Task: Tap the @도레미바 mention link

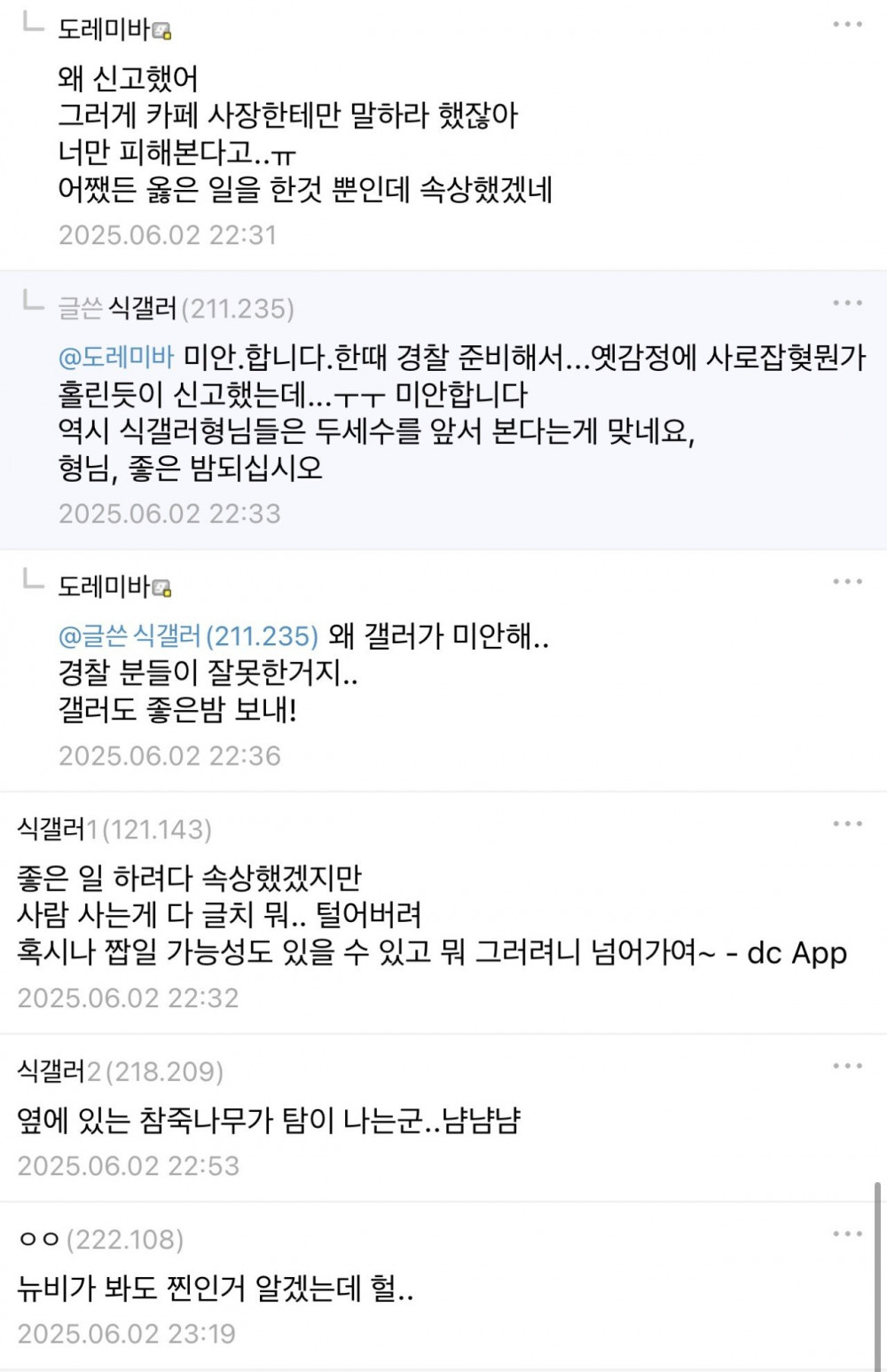Action: (116, 357)
